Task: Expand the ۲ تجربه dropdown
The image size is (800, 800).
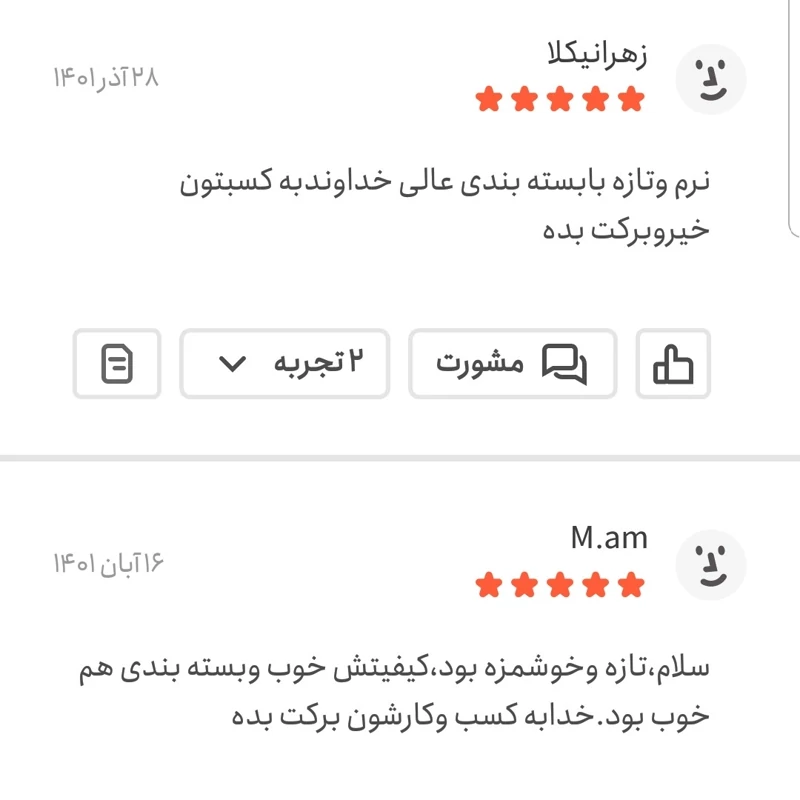Action: coord(284,363)
